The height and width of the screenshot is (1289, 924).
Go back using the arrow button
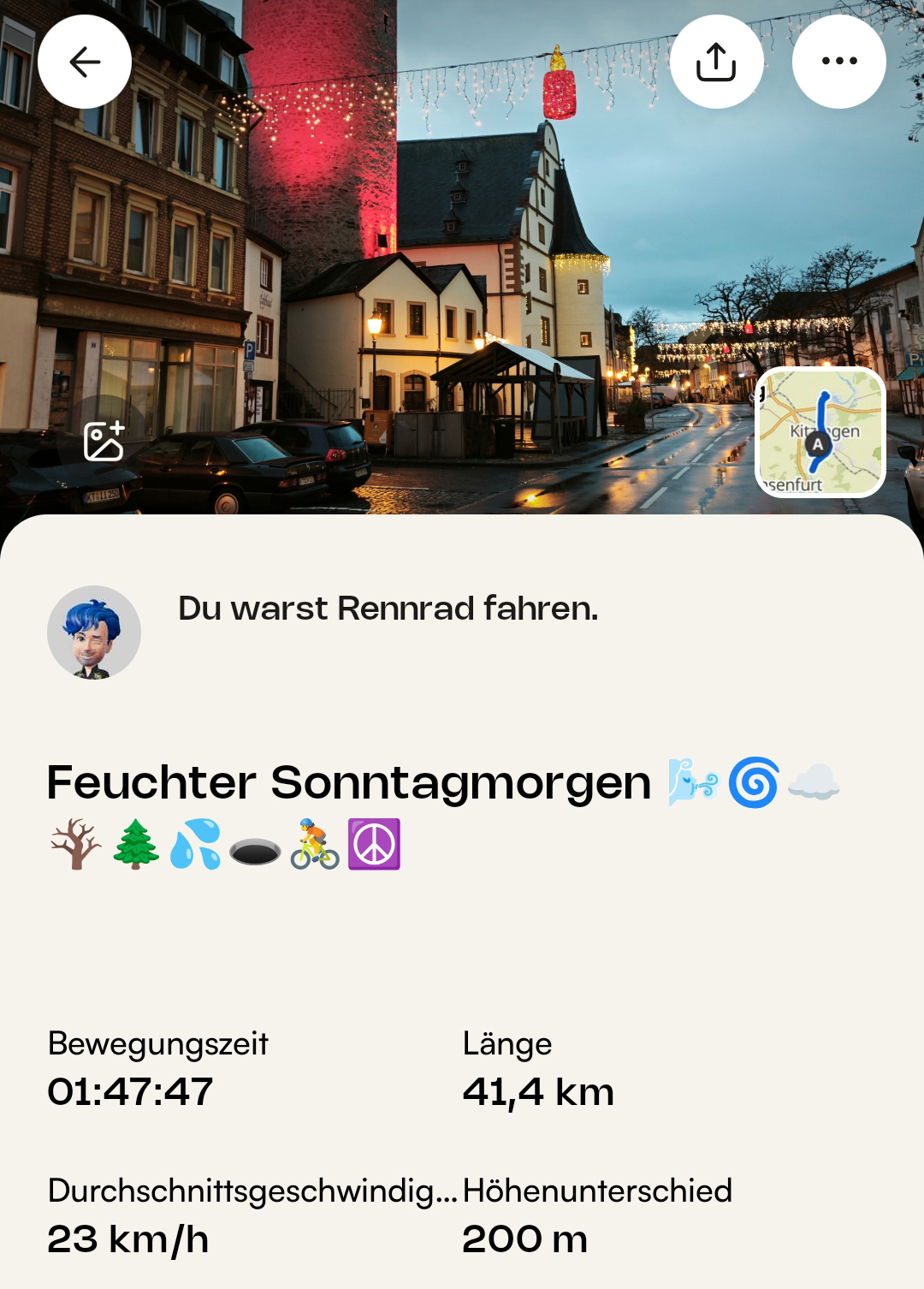(85, 62)
